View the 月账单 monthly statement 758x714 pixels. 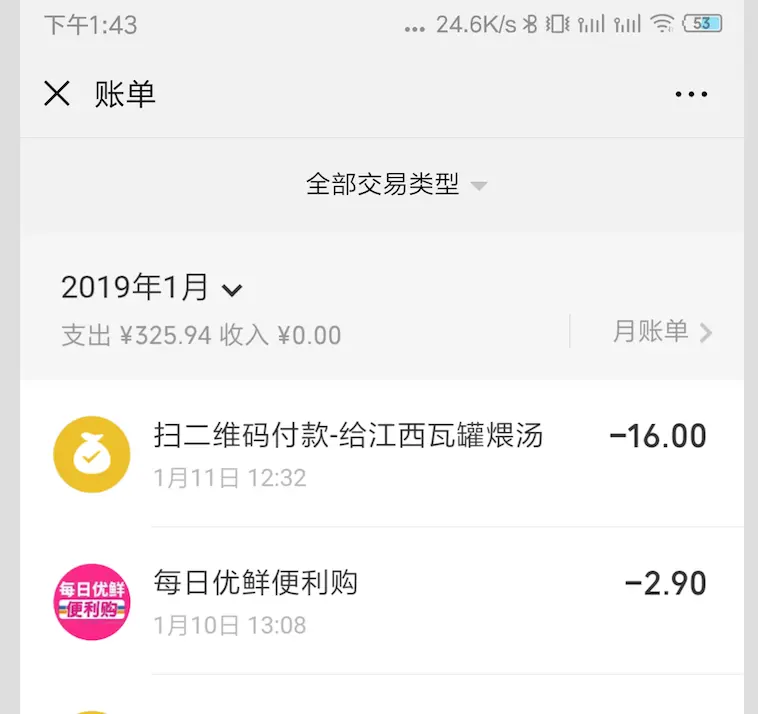[x=662, y=332]
